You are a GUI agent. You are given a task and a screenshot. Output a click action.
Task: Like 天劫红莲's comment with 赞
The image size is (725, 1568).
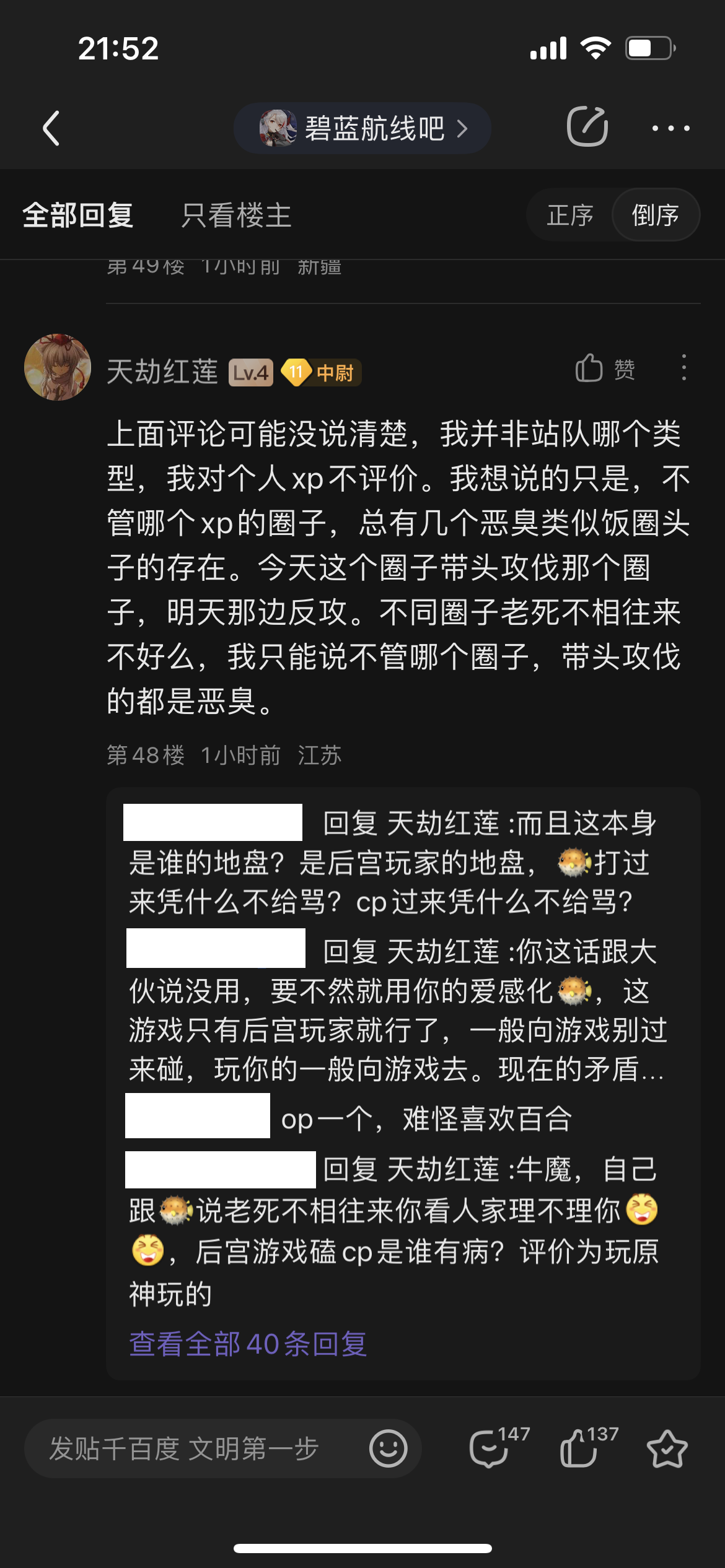(x=605, y=369)
